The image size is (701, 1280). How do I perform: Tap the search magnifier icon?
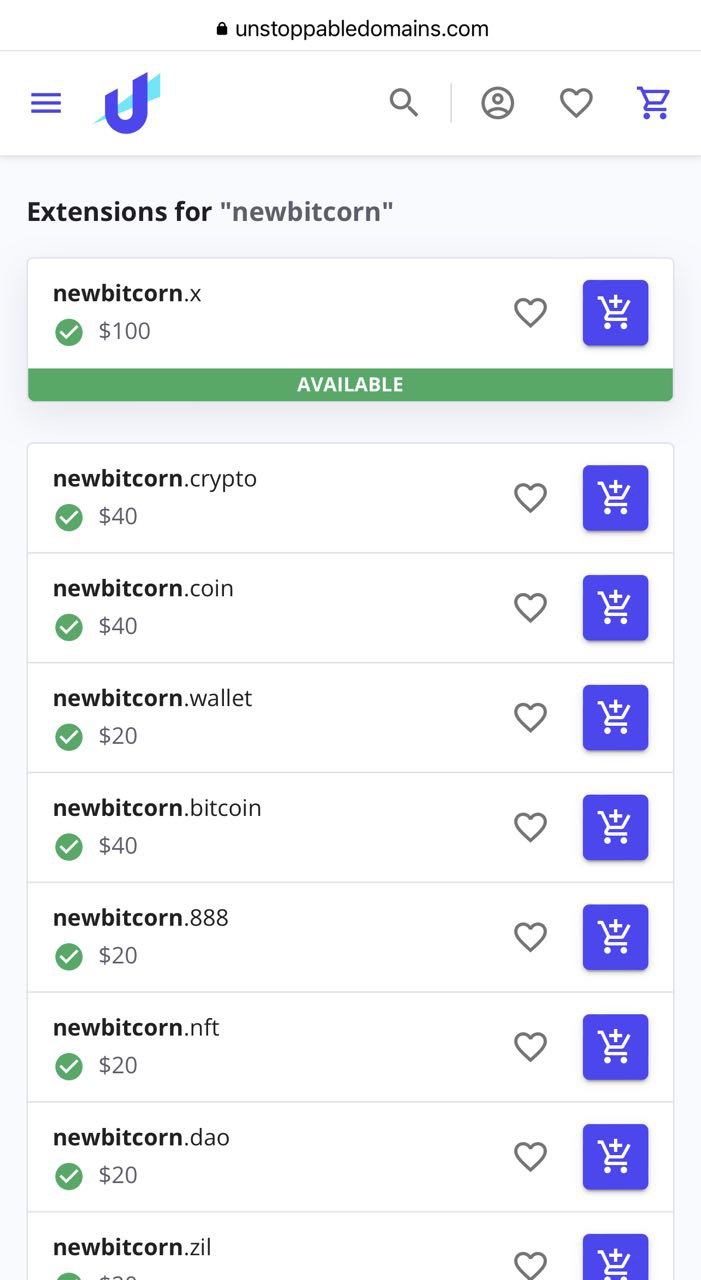404,102
